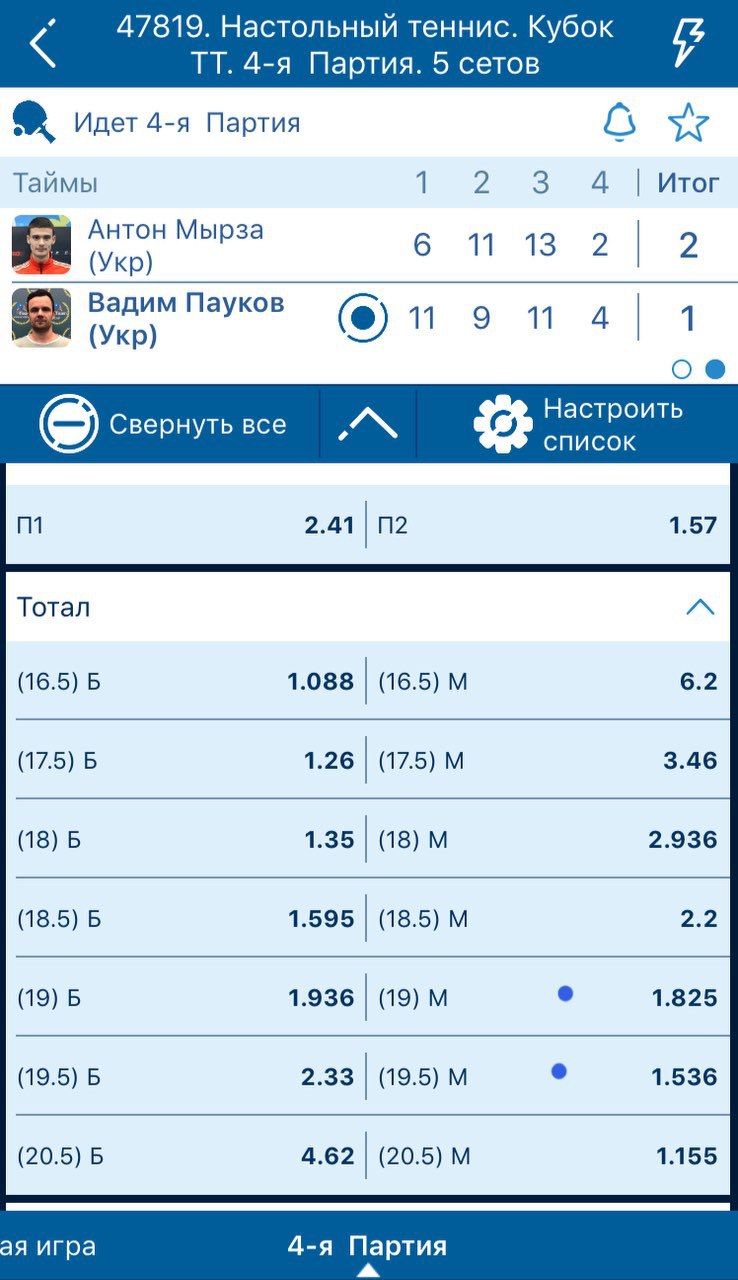This screenshot has width=738, height=1280.
Task: Choose (17.5) М at 3.46
Action: click(548, 760)
